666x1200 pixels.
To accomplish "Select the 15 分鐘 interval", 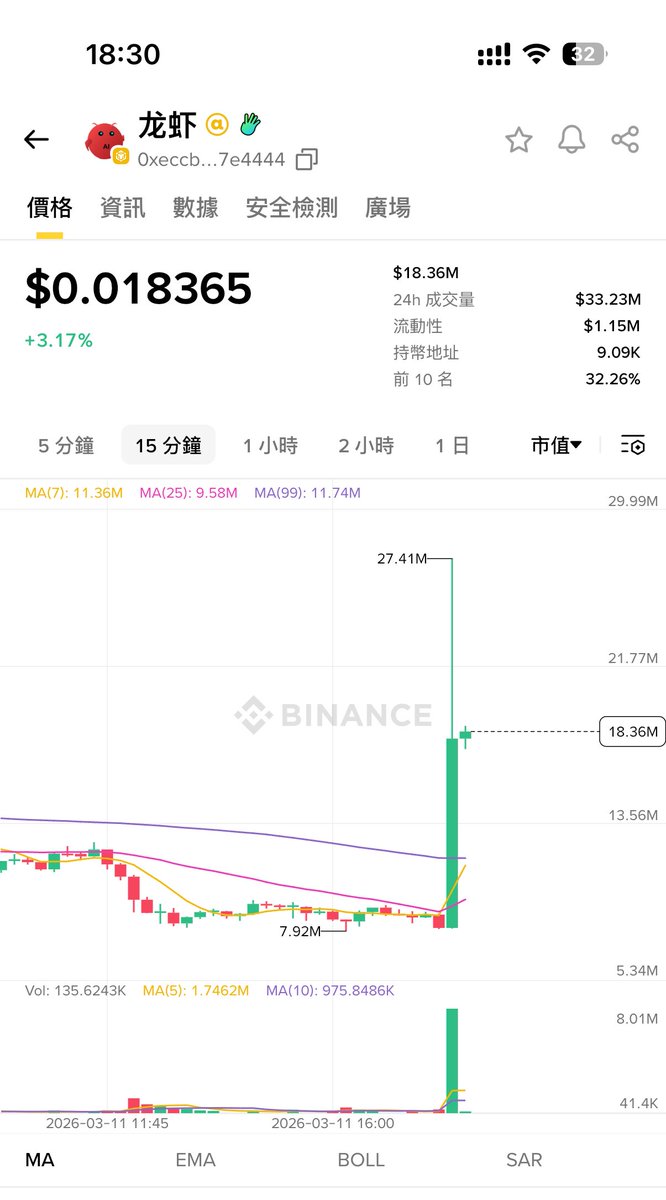I will point(168,446).
